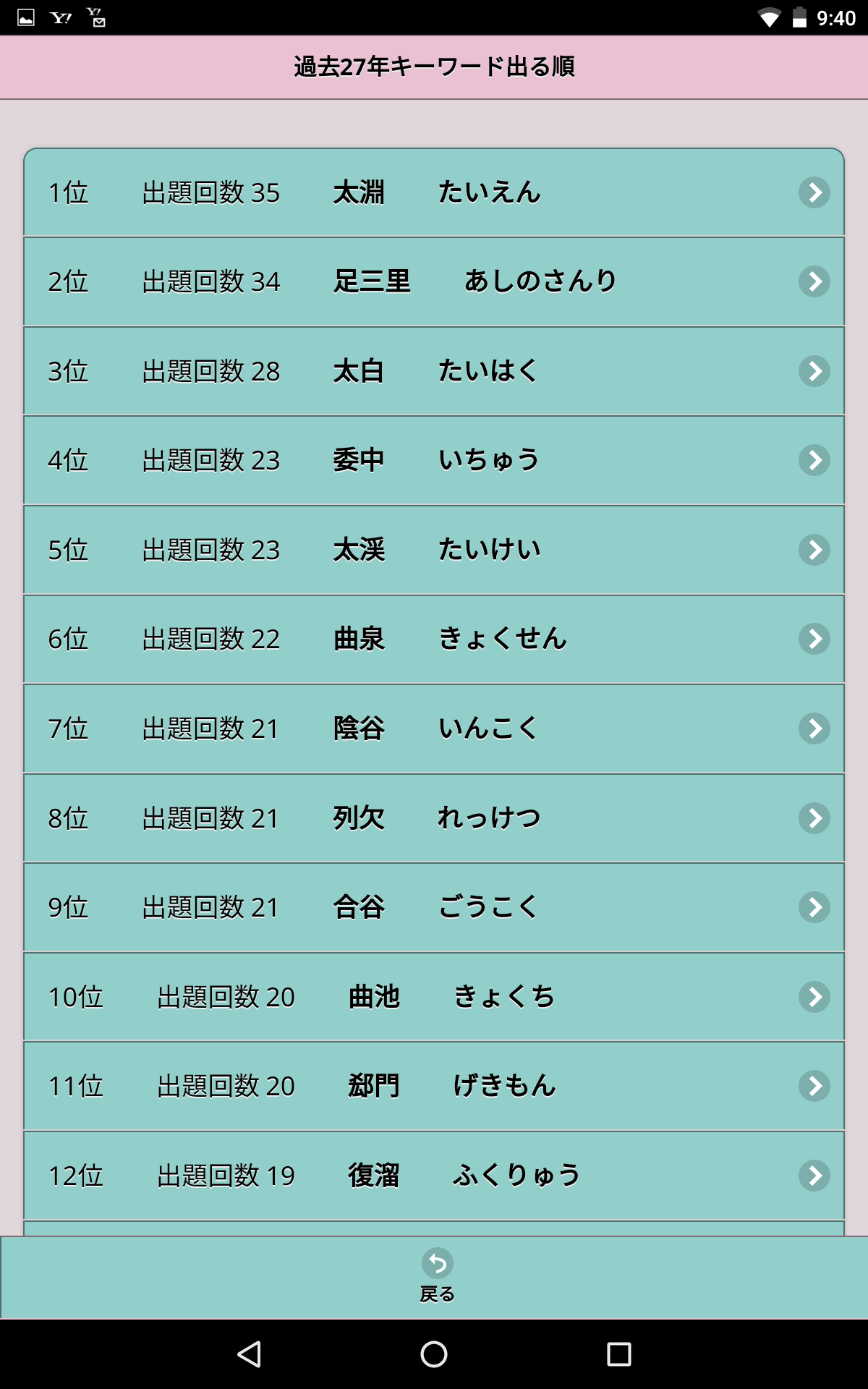View details for 5位 太渓 たいけい
Viewport: 868px width, 1389px height.
tap(434, 550)
